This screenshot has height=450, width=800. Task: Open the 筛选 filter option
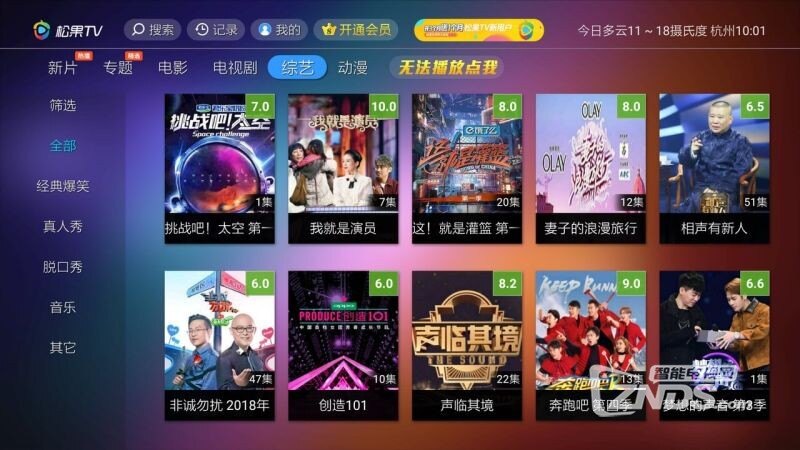tap(63, 105)
